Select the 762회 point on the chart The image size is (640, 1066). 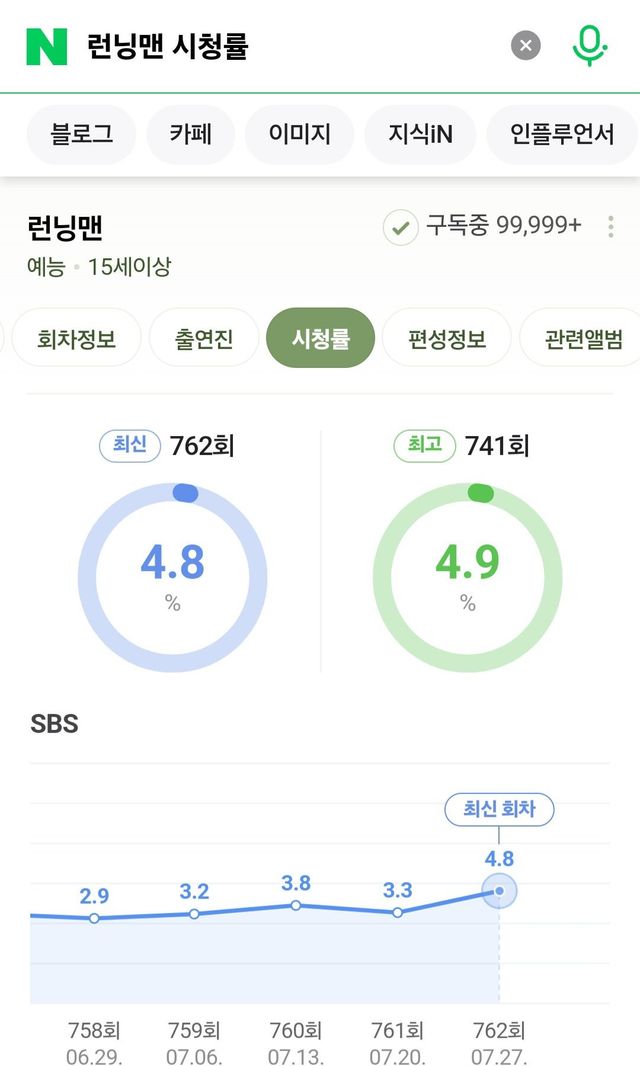[x=499, y=890]
